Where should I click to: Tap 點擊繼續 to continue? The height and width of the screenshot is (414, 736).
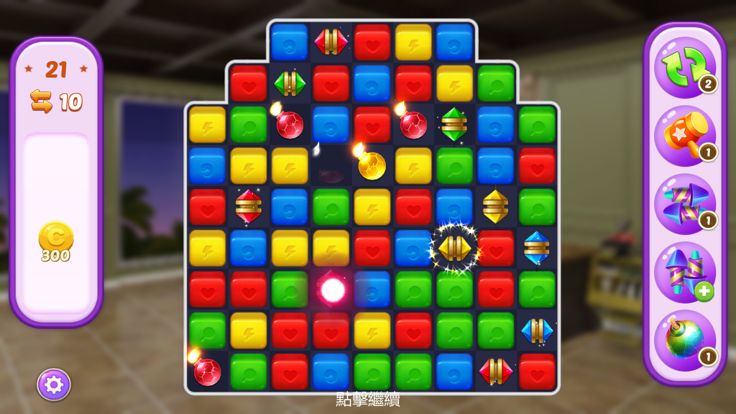368,400
